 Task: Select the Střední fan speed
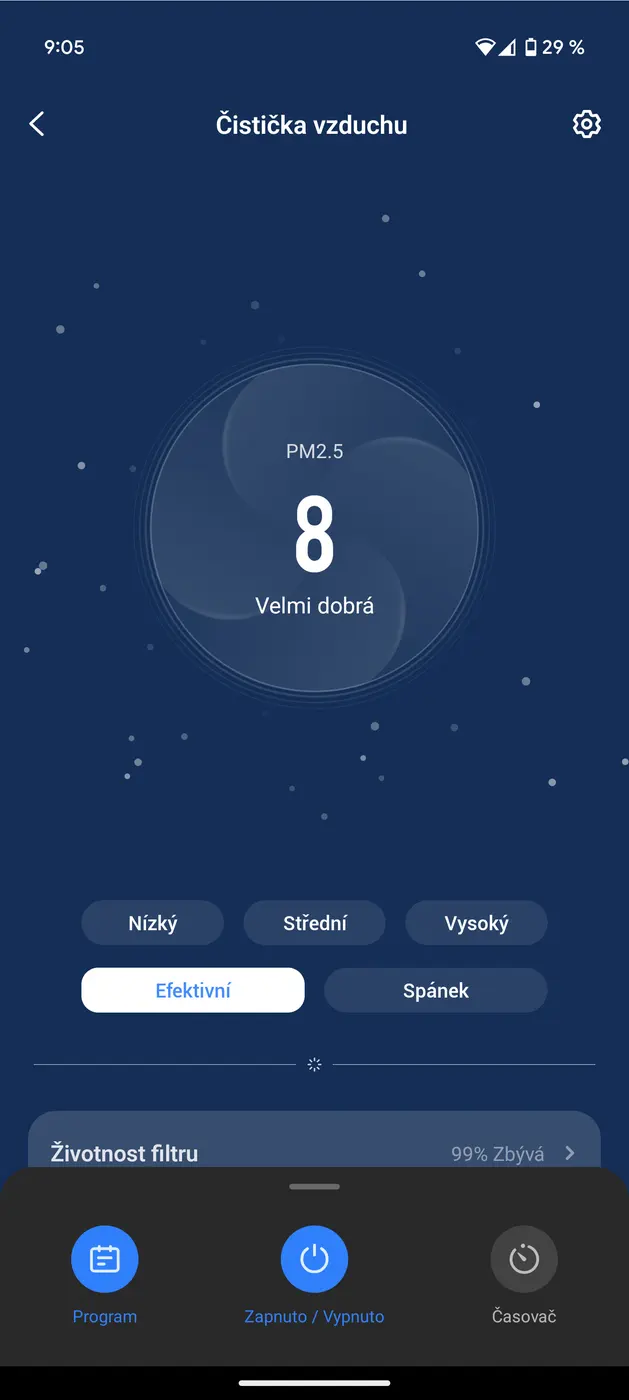point(314,923)
